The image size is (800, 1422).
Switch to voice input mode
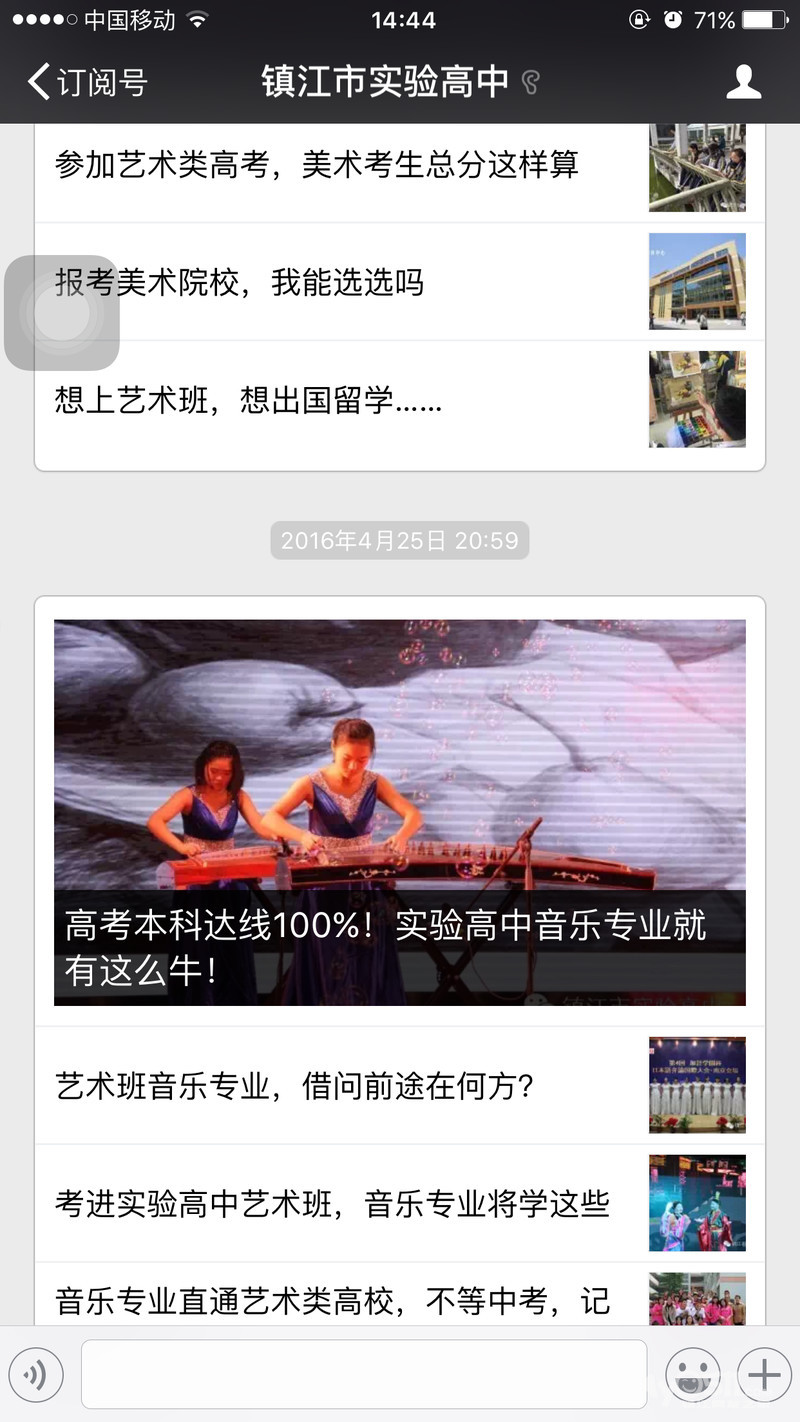point(36,1375)
